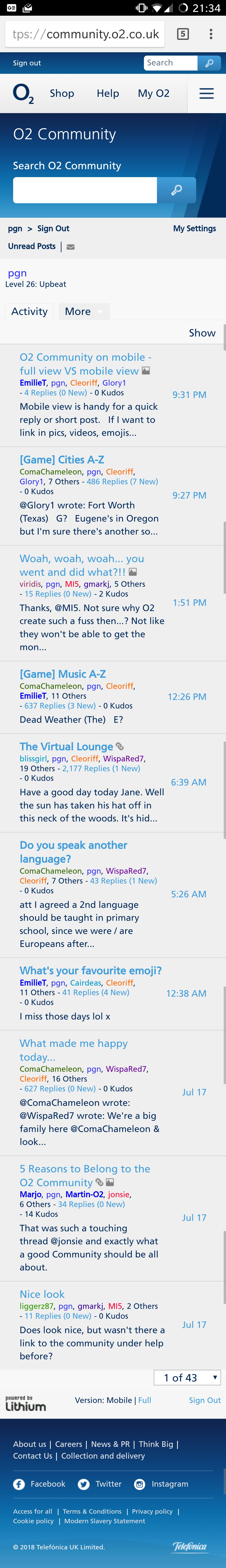This screenshot has height=1568, width=226.
Task: Open the Nice look thread
Action: coord(42,1294)
